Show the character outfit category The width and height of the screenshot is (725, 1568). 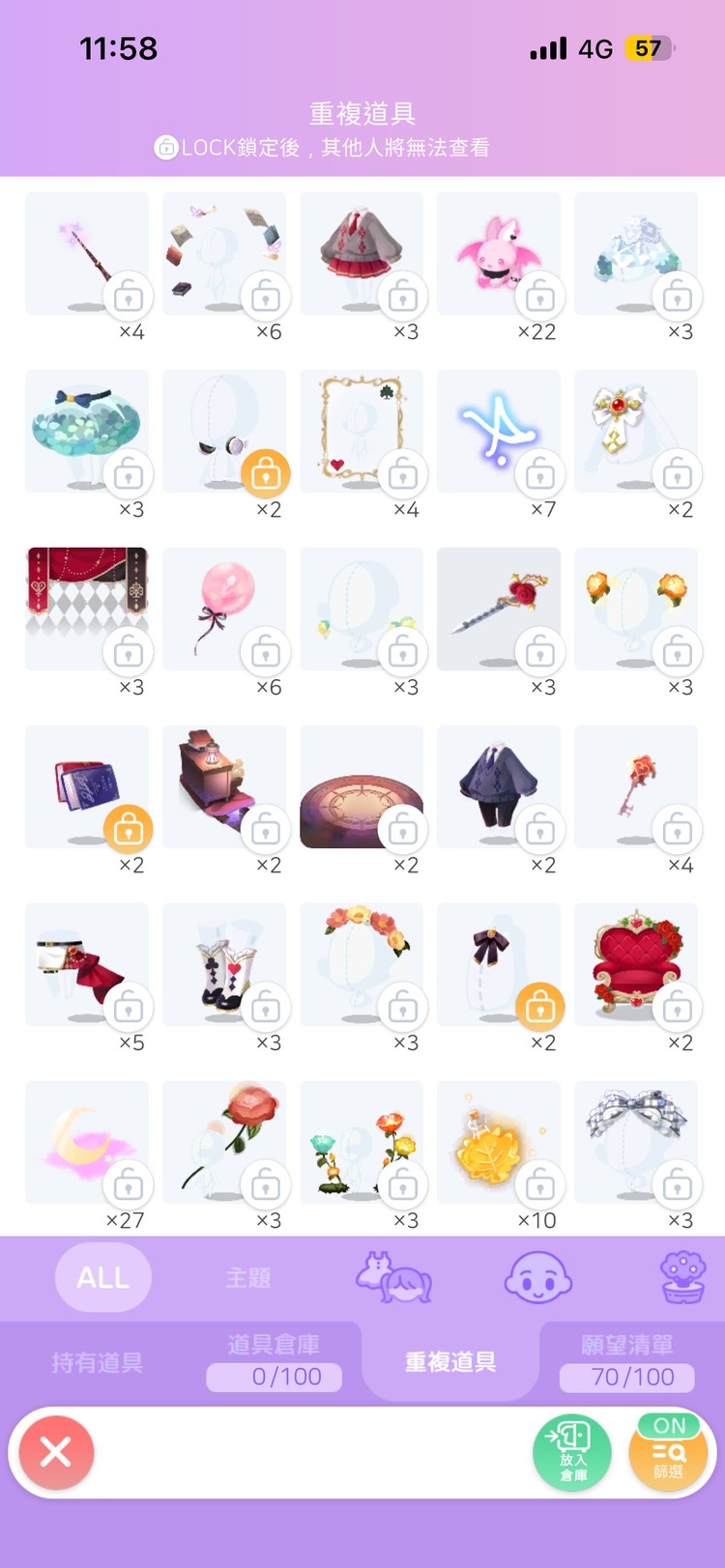click(394, 1277)
